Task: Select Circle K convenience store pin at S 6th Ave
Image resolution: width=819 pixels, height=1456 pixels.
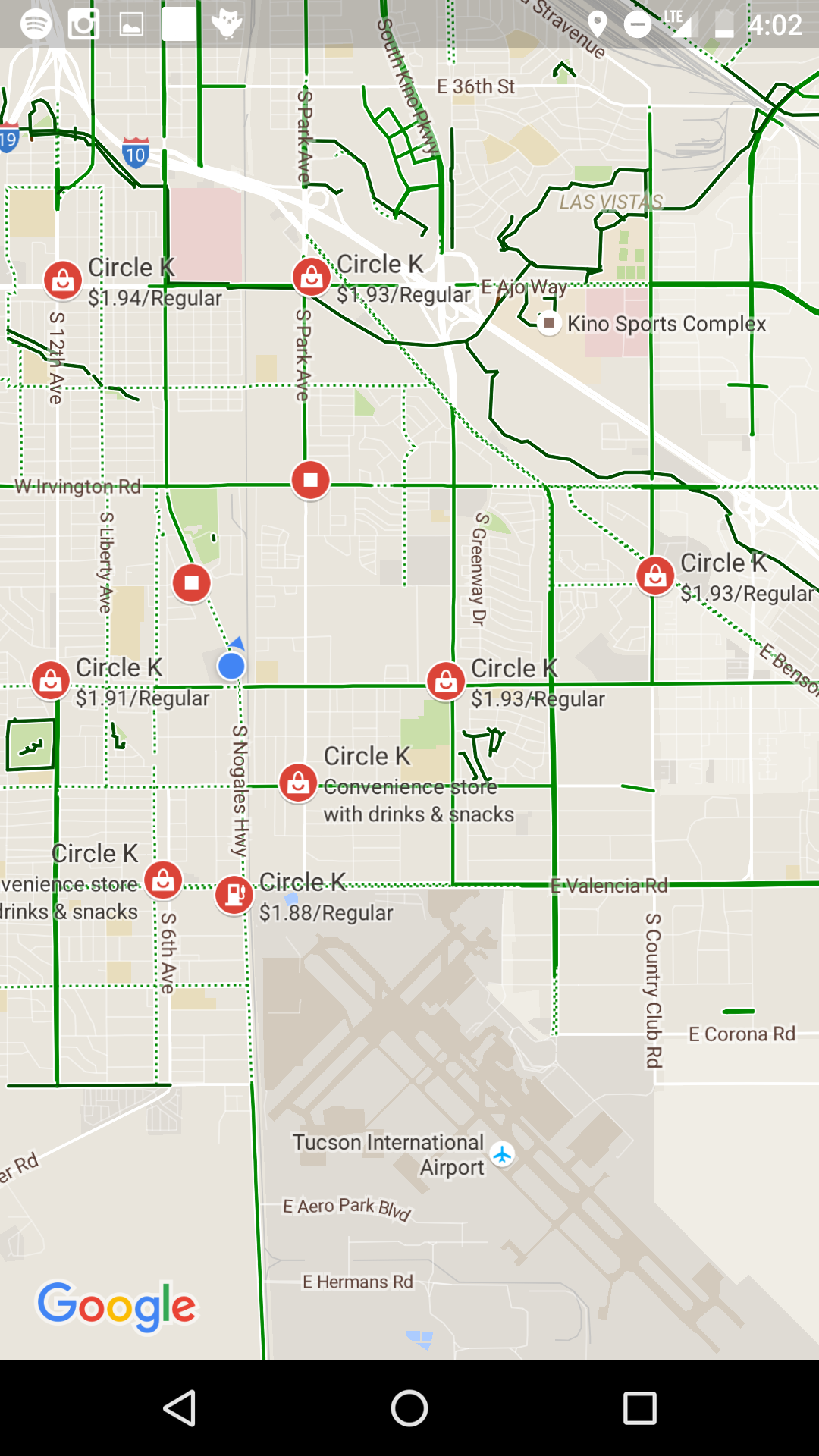Action: 163,880
